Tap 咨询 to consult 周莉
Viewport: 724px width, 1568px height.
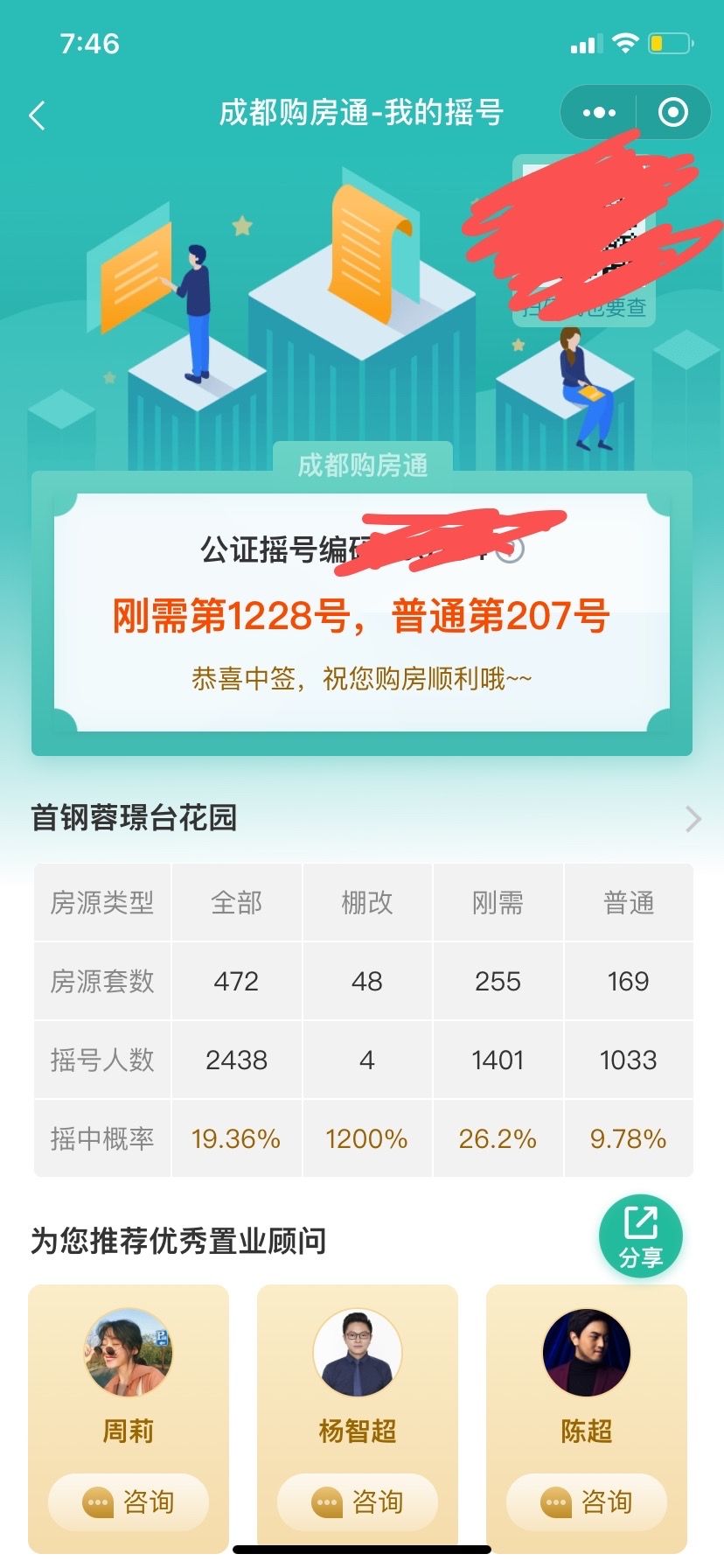tap(128, 1501)
